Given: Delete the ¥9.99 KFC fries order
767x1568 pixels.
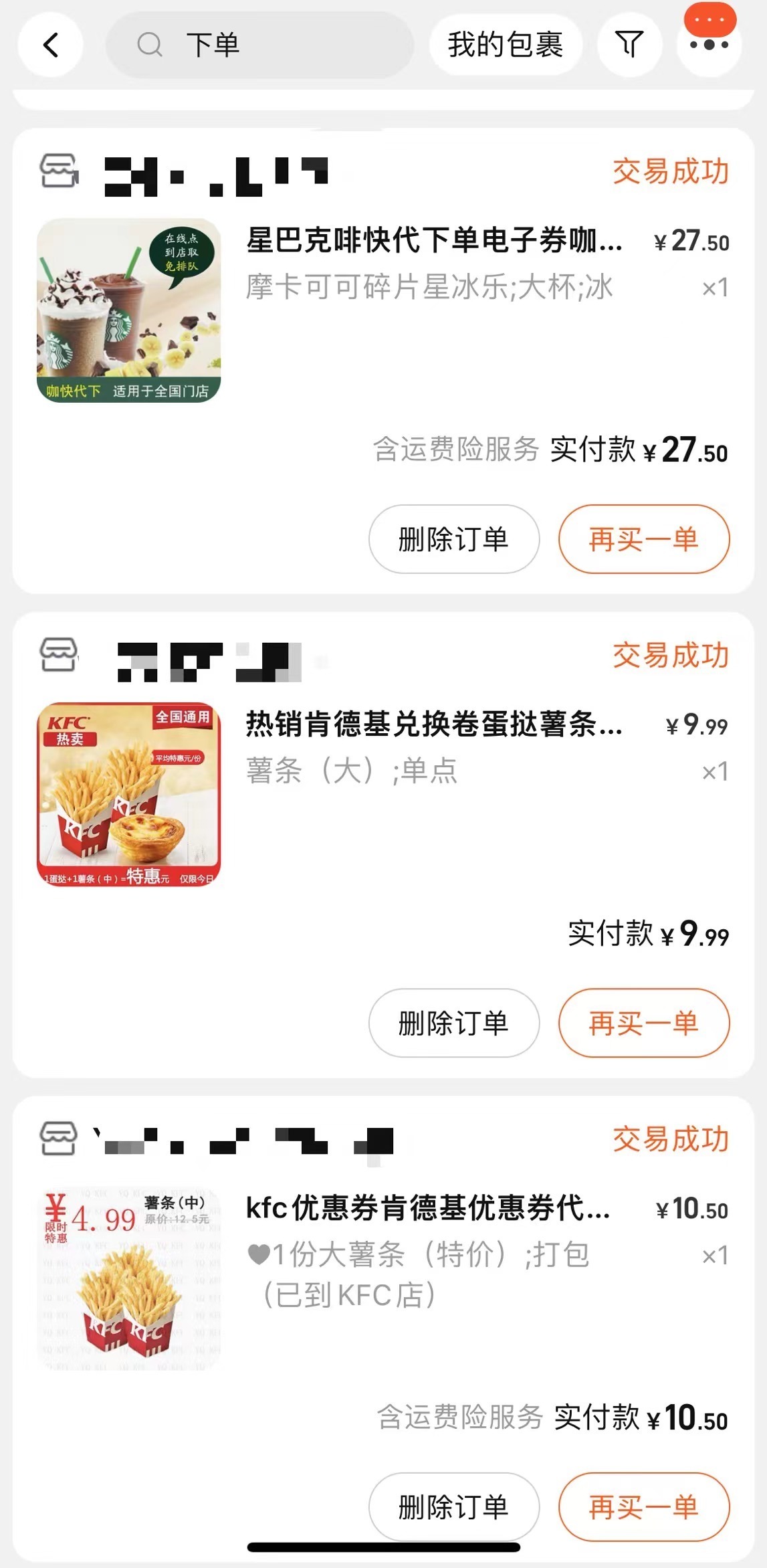Looking at the screenshot, I should click(453, 1023).
